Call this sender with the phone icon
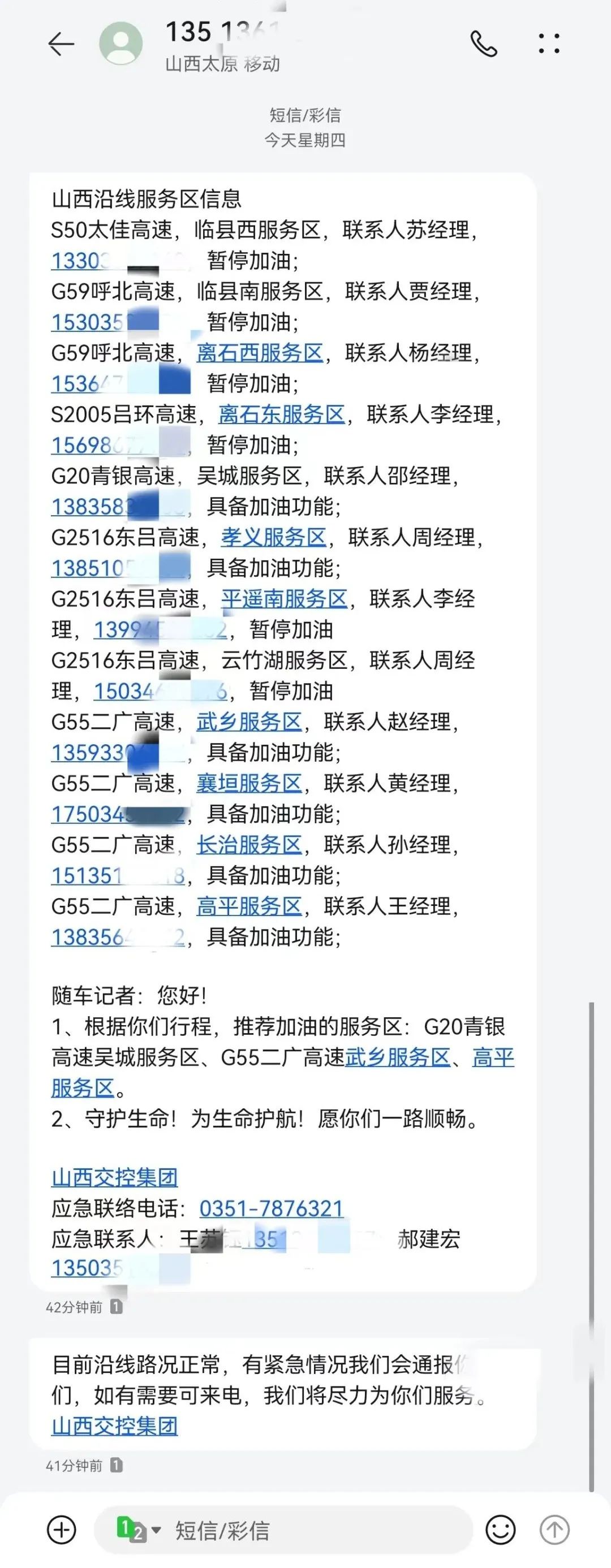 [484, 44]
